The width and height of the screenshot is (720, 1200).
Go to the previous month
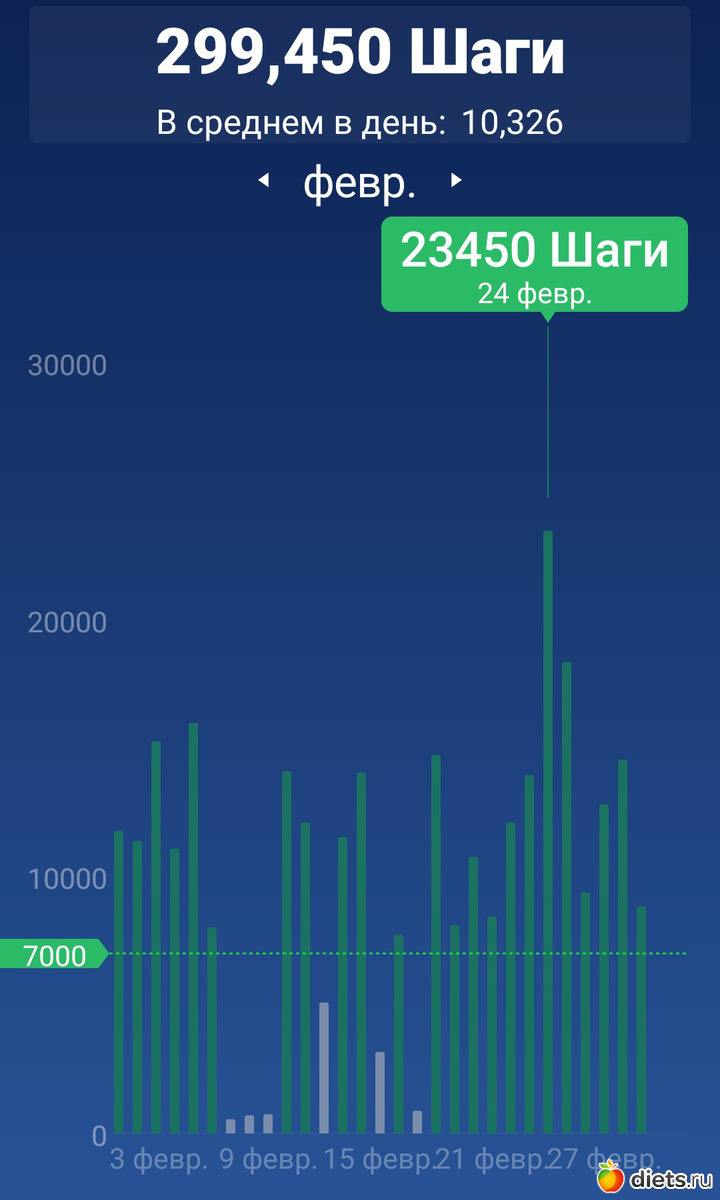tap(264, 181)
